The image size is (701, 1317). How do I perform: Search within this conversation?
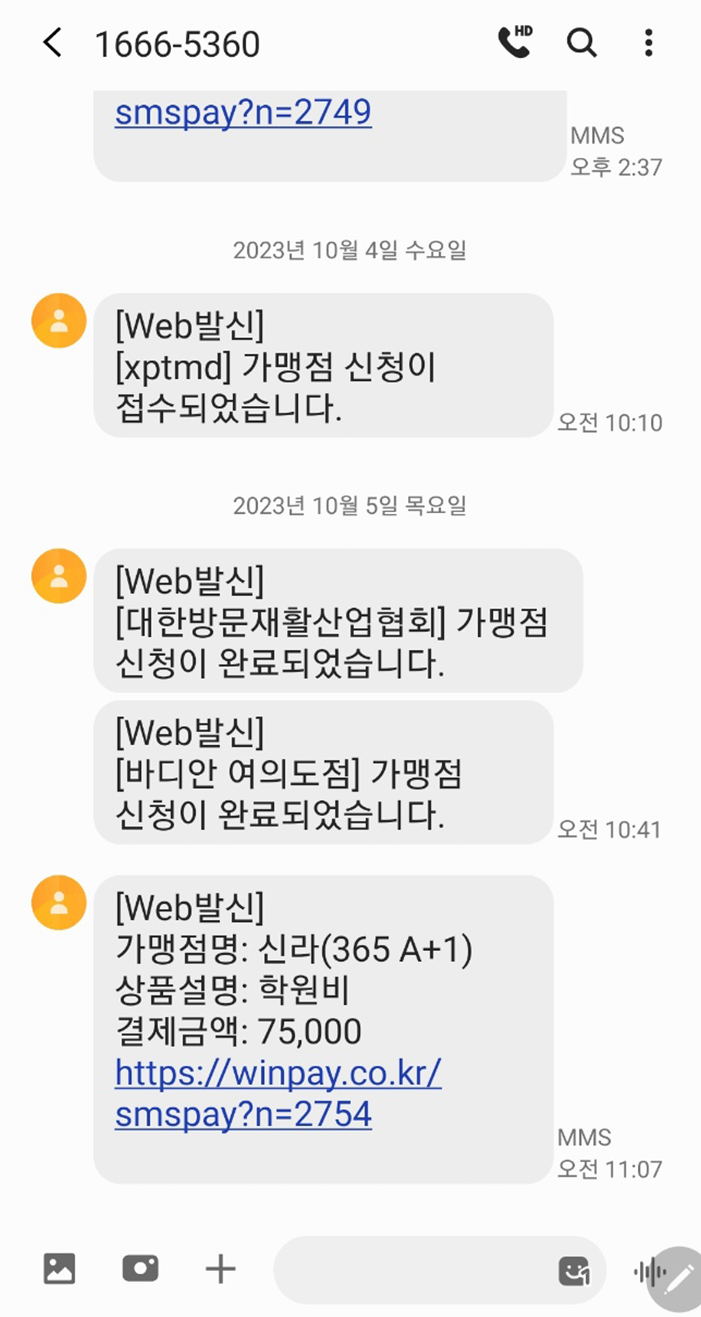point(581,43)
